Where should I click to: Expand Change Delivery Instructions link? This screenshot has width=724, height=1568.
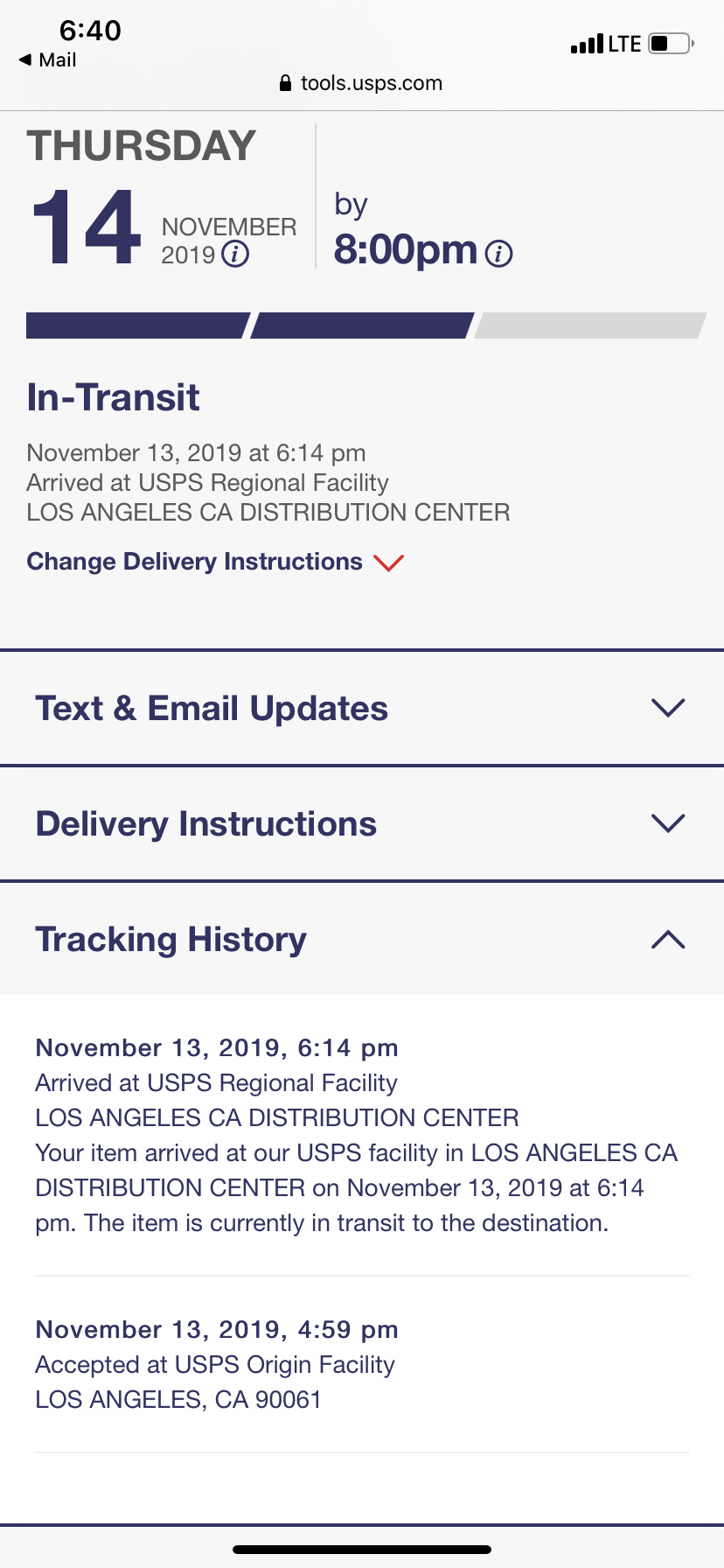[215, 562]
